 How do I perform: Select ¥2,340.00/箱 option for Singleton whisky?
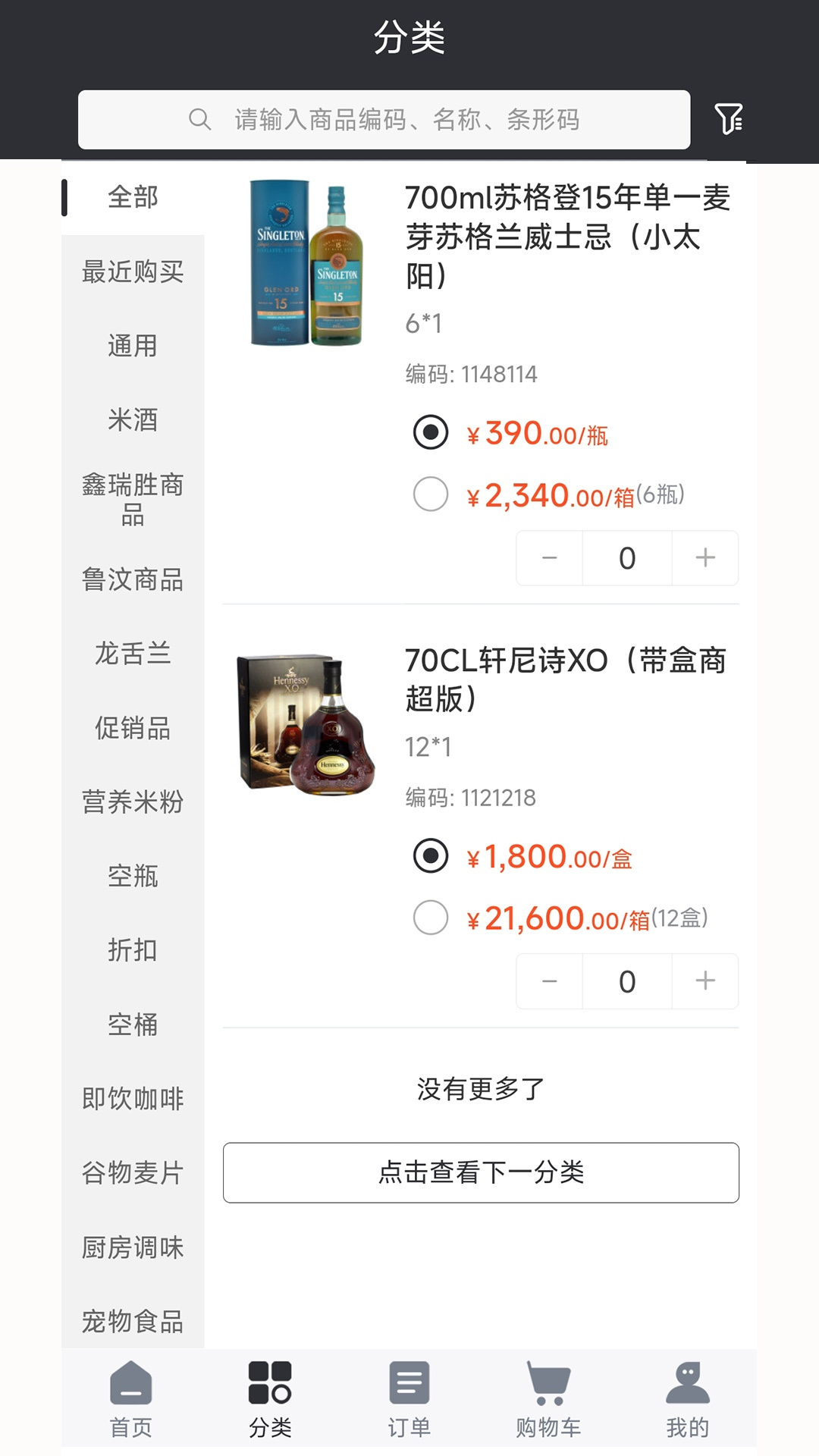point(431,494)
